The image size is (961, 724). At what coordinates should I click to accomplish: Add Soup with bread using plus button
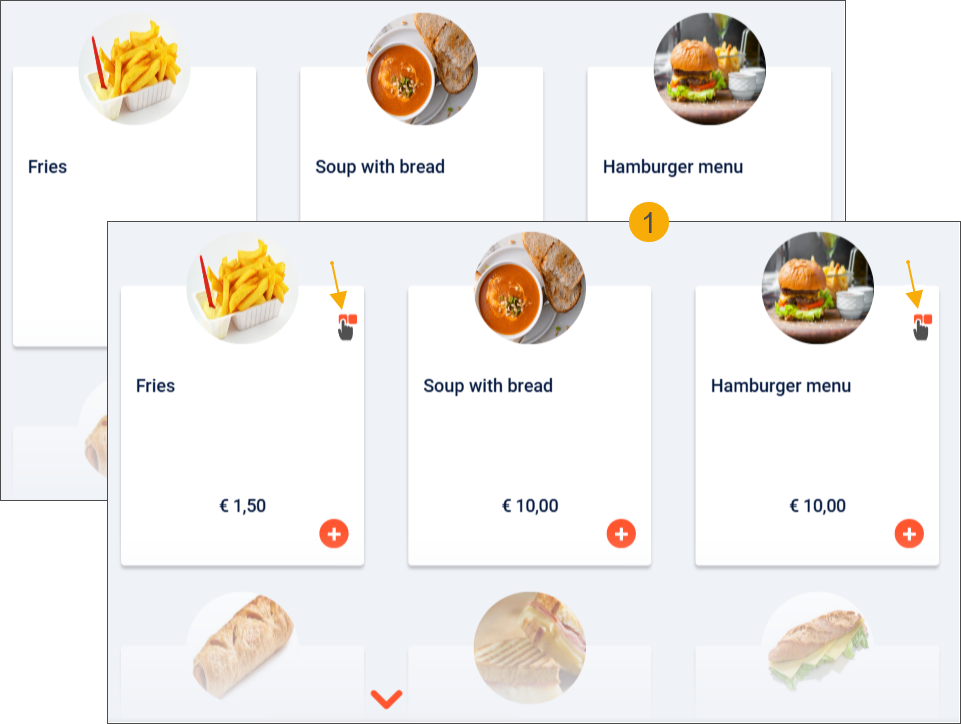point(621,534)
